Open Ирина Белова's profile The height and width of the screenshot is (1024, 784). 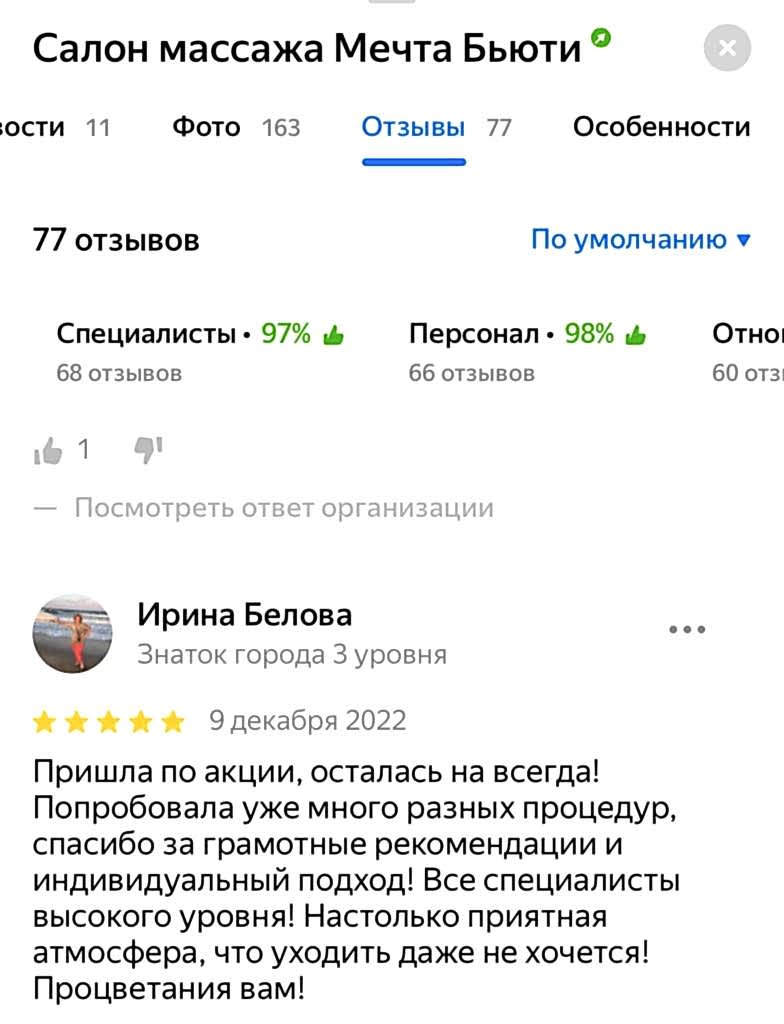[244, 614]
